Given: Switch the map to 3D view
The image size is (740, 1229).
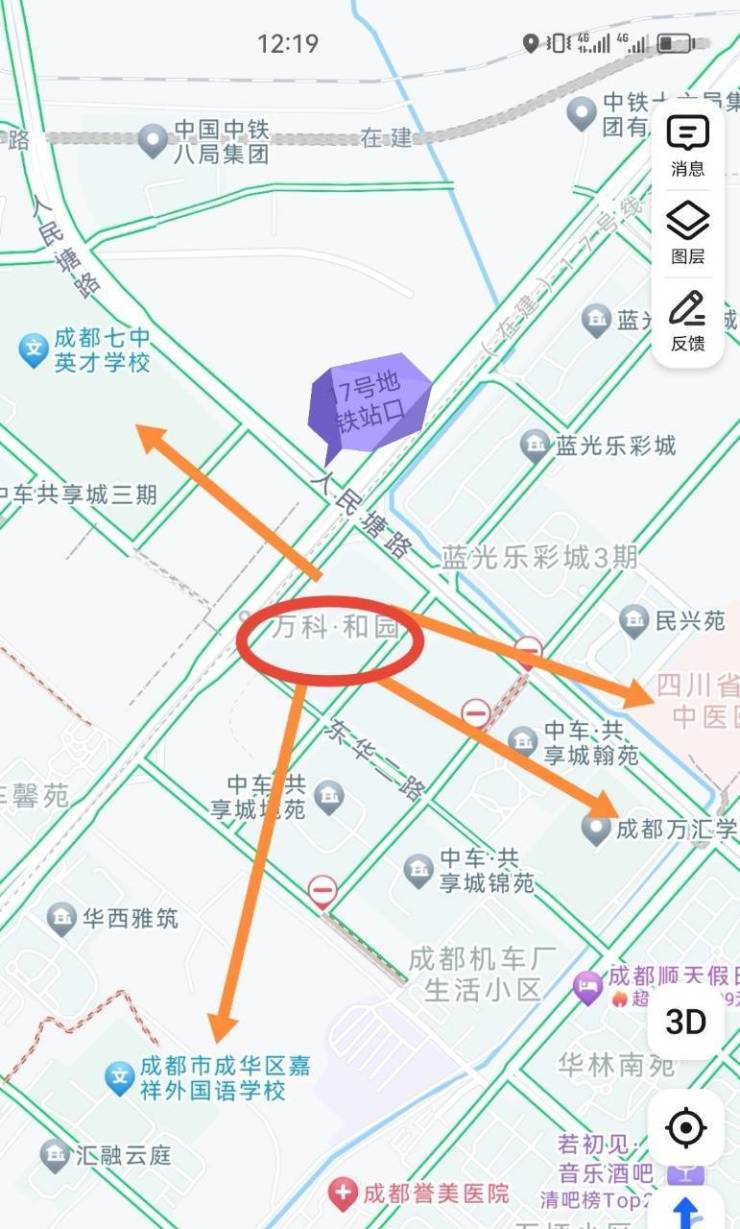Looking at the screenshot, I should point(686,1021).
